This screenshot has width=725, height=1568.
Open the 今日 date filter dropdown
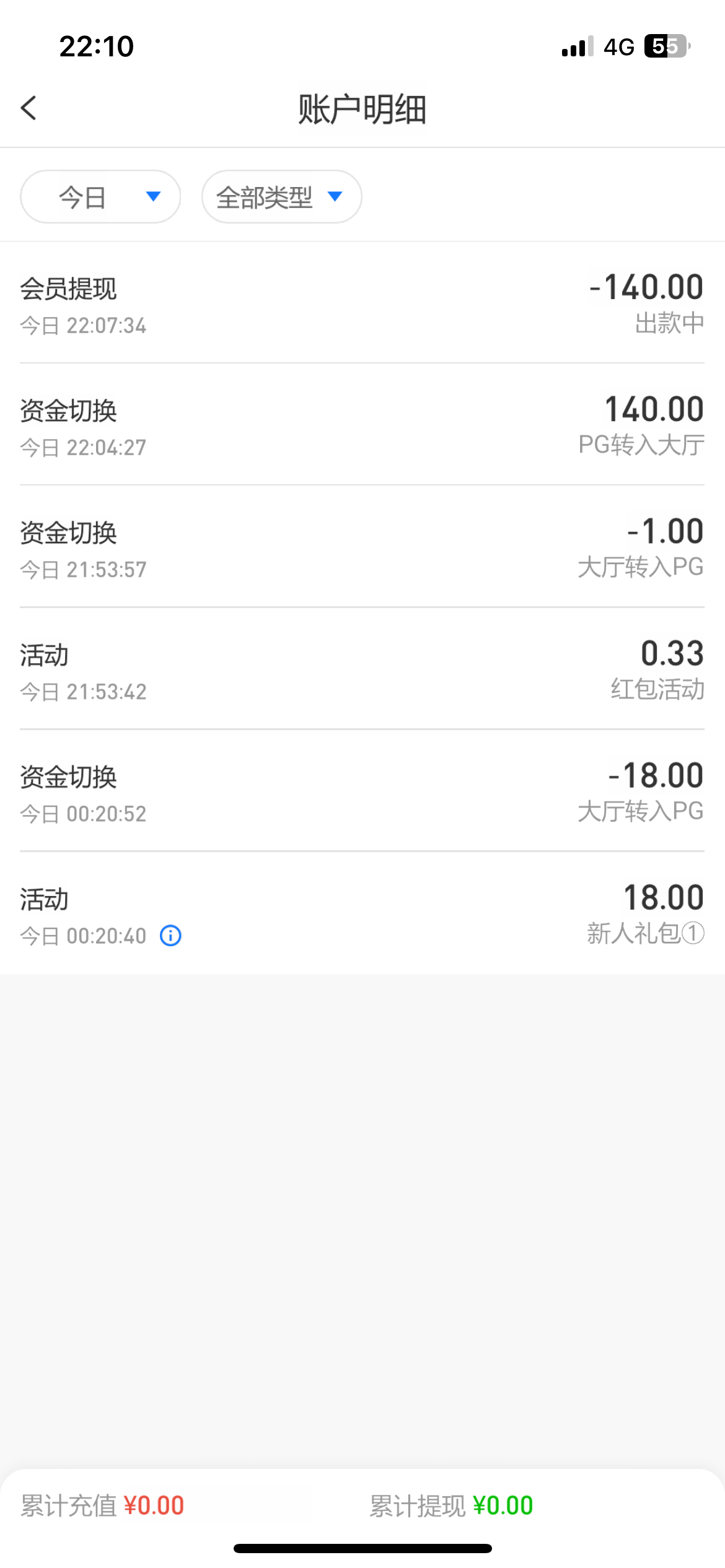click(x=100, y=197)
